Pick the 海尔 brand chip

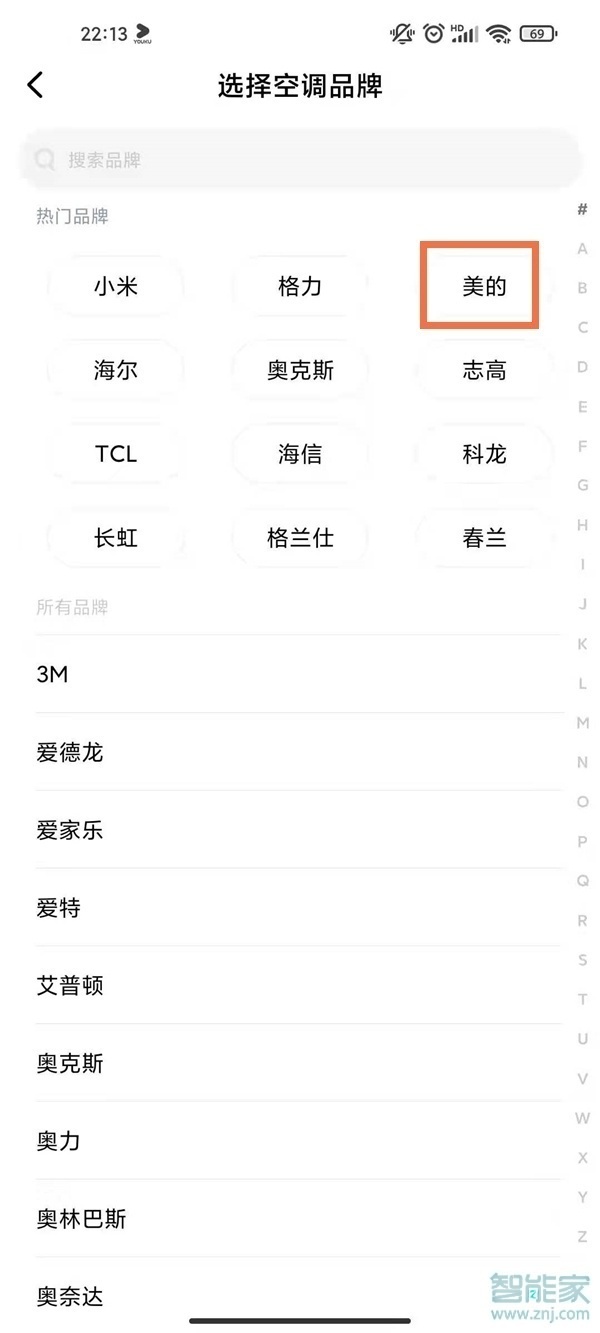[116, 371]
